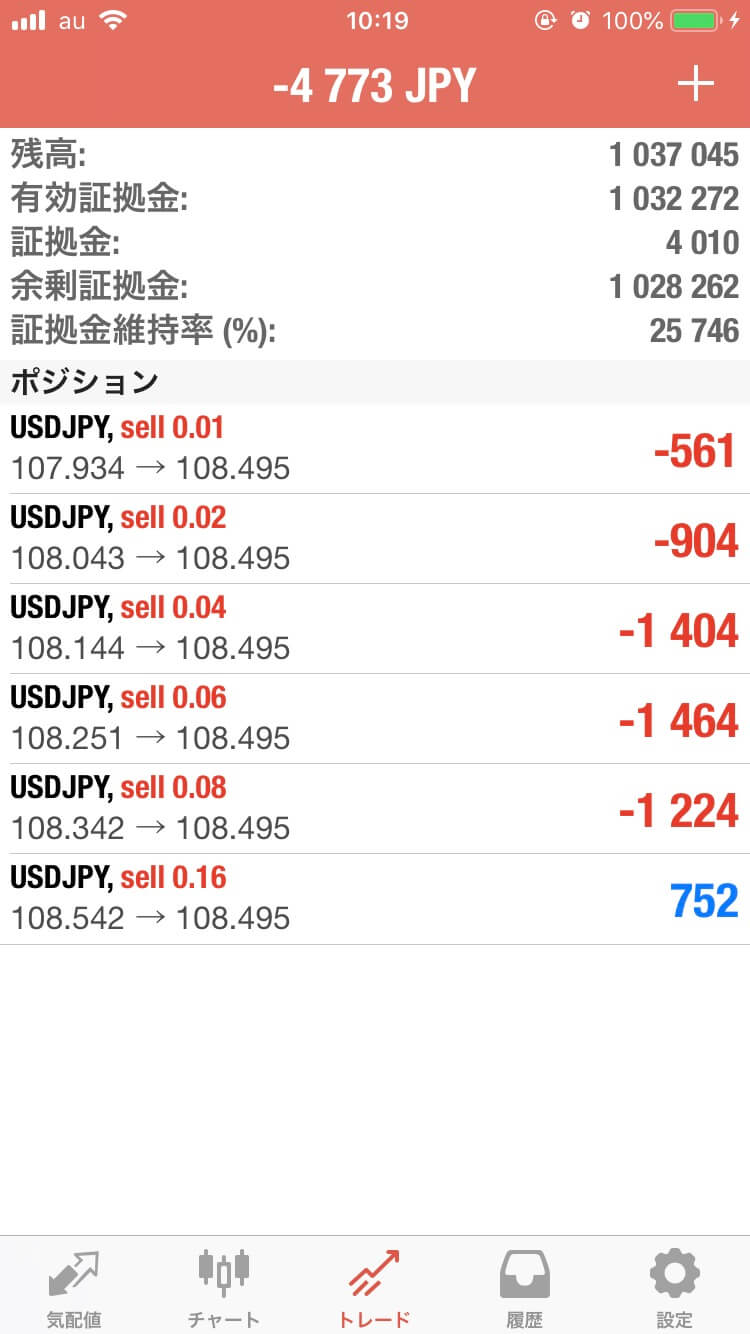This screenshot has height=1334, width=750.
Task: Expand the USDJPY sell 0.08 position
Action: tap(375, 809)
